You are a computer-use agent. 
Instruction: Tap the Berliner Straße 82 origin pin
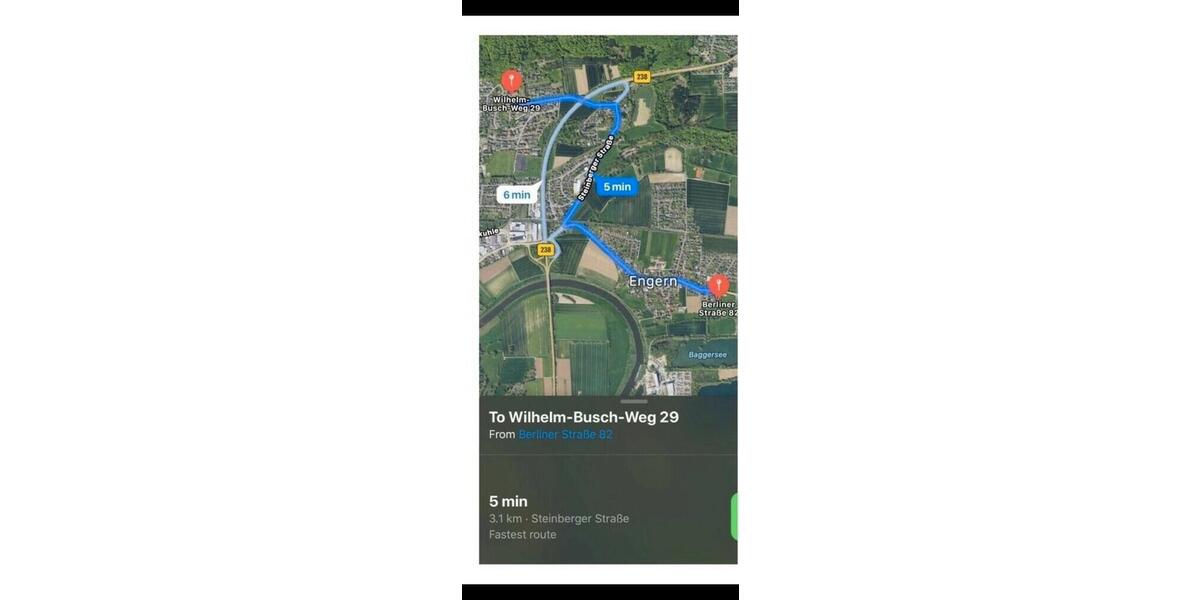coord(717,287)
